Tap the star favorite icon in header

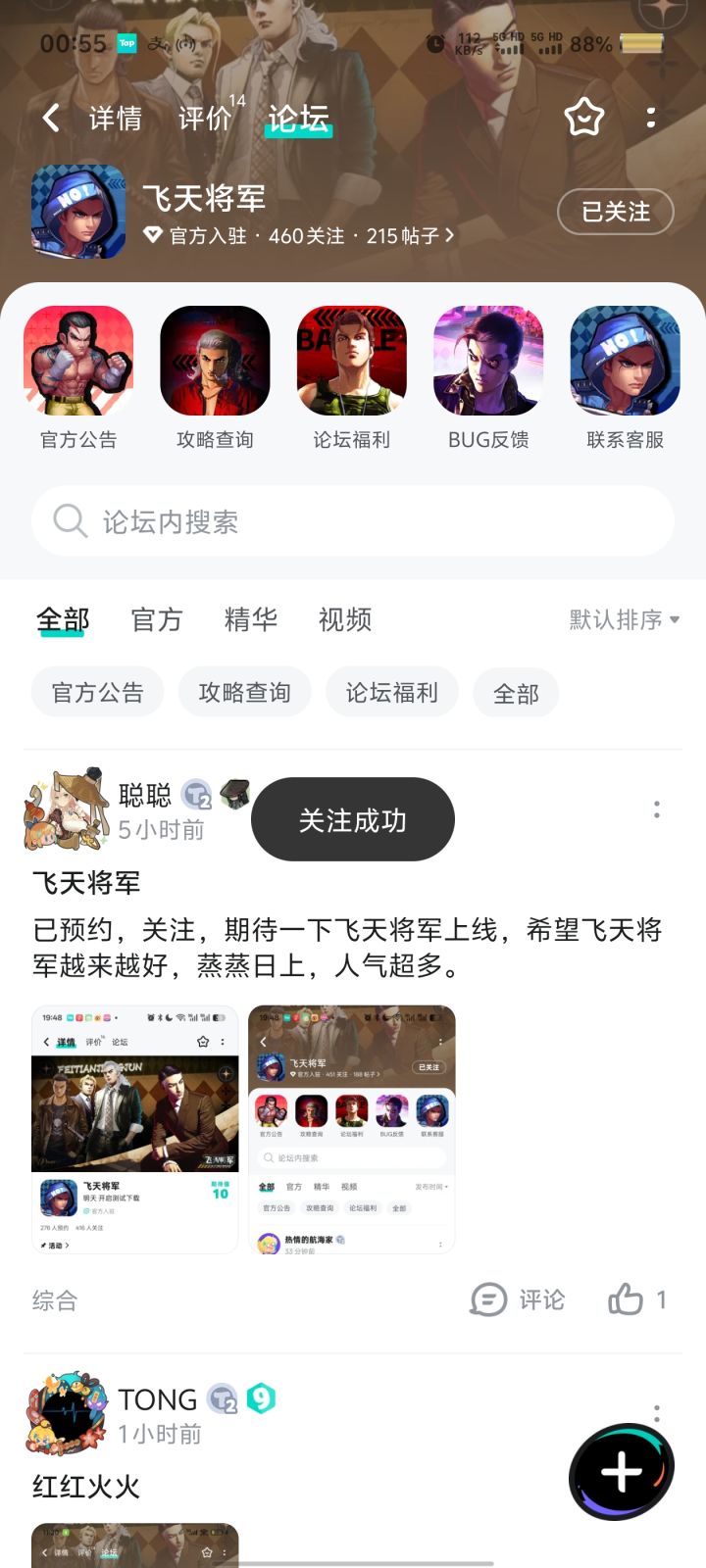(584, 119)
